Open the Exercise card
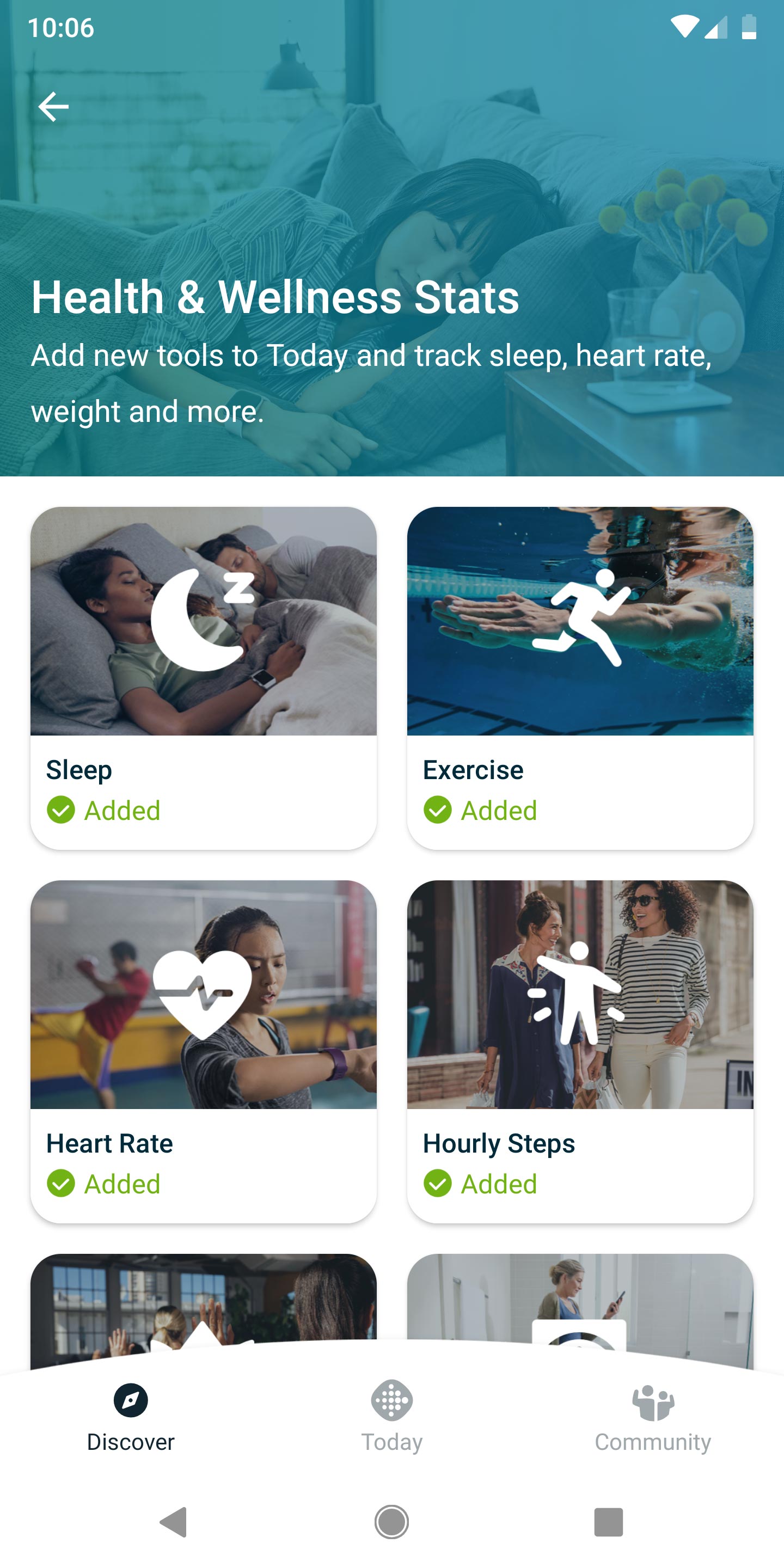 click(x=580, y=677)
